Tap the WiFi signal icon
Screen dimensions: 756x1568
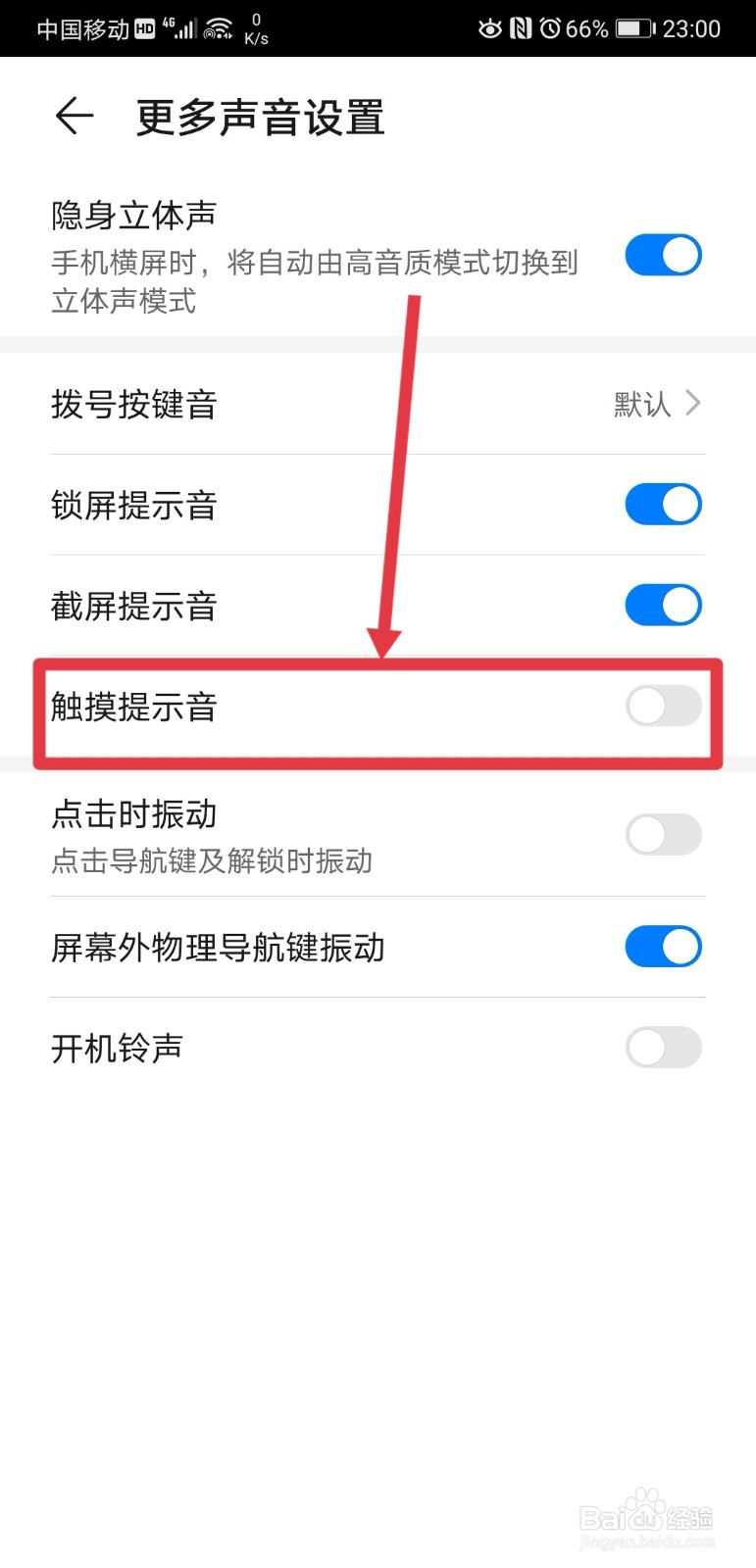coord(219,28)
